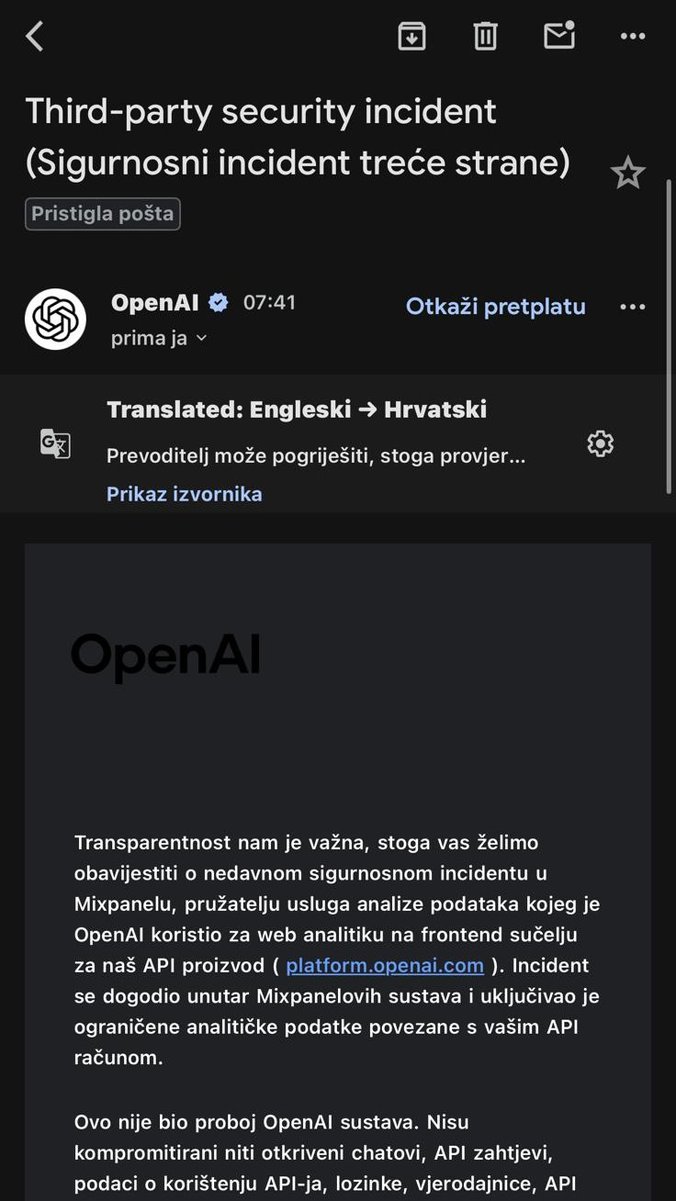Mark email as unread

[559, 36]
